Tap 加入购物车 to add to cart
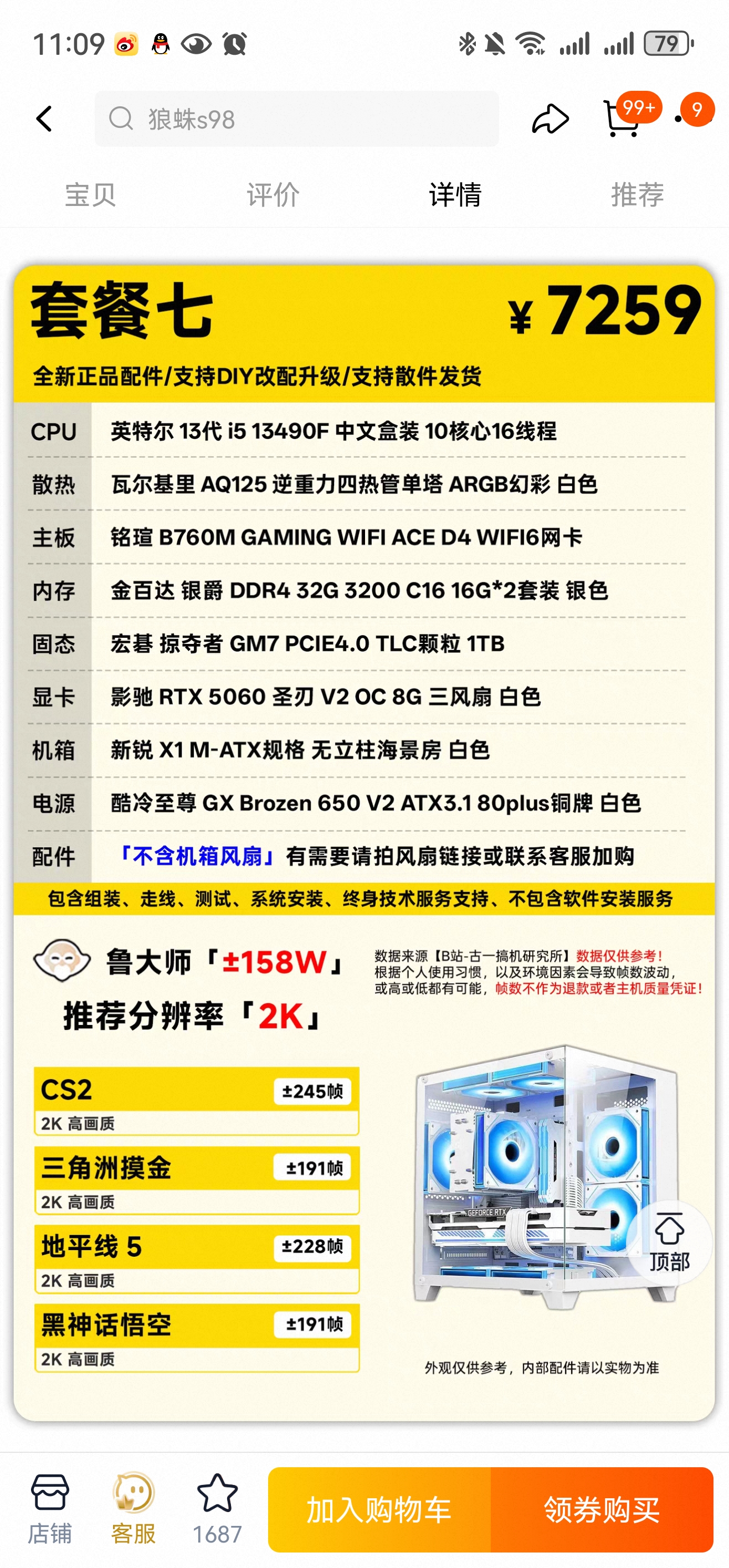The height and width of the screenshot is (1568, 729). [379, 1509]
